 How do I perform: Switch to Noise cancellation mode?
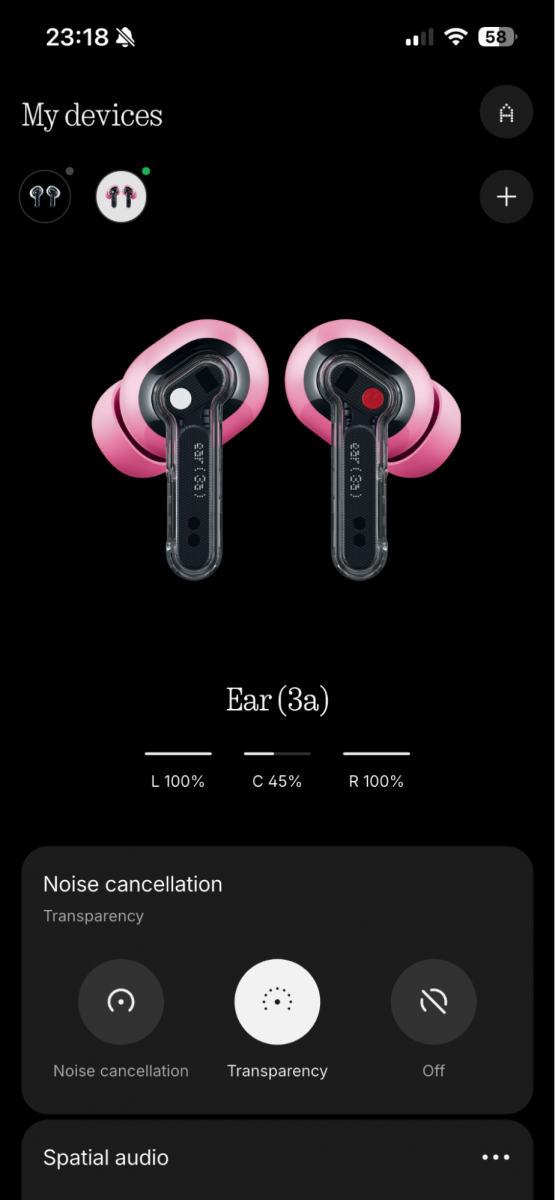click(x=121, y=1001)
